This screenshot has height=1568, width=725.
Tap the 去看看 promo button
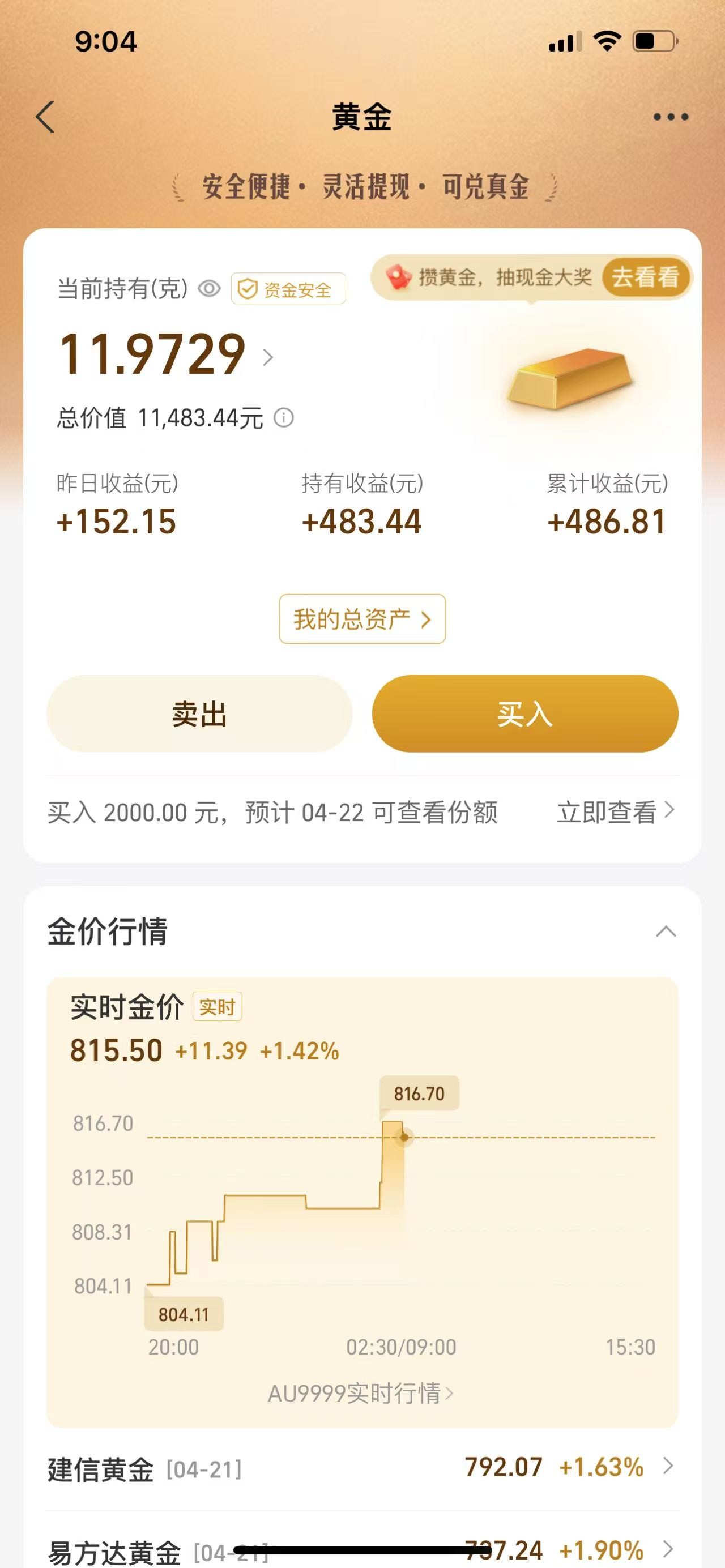645,277
